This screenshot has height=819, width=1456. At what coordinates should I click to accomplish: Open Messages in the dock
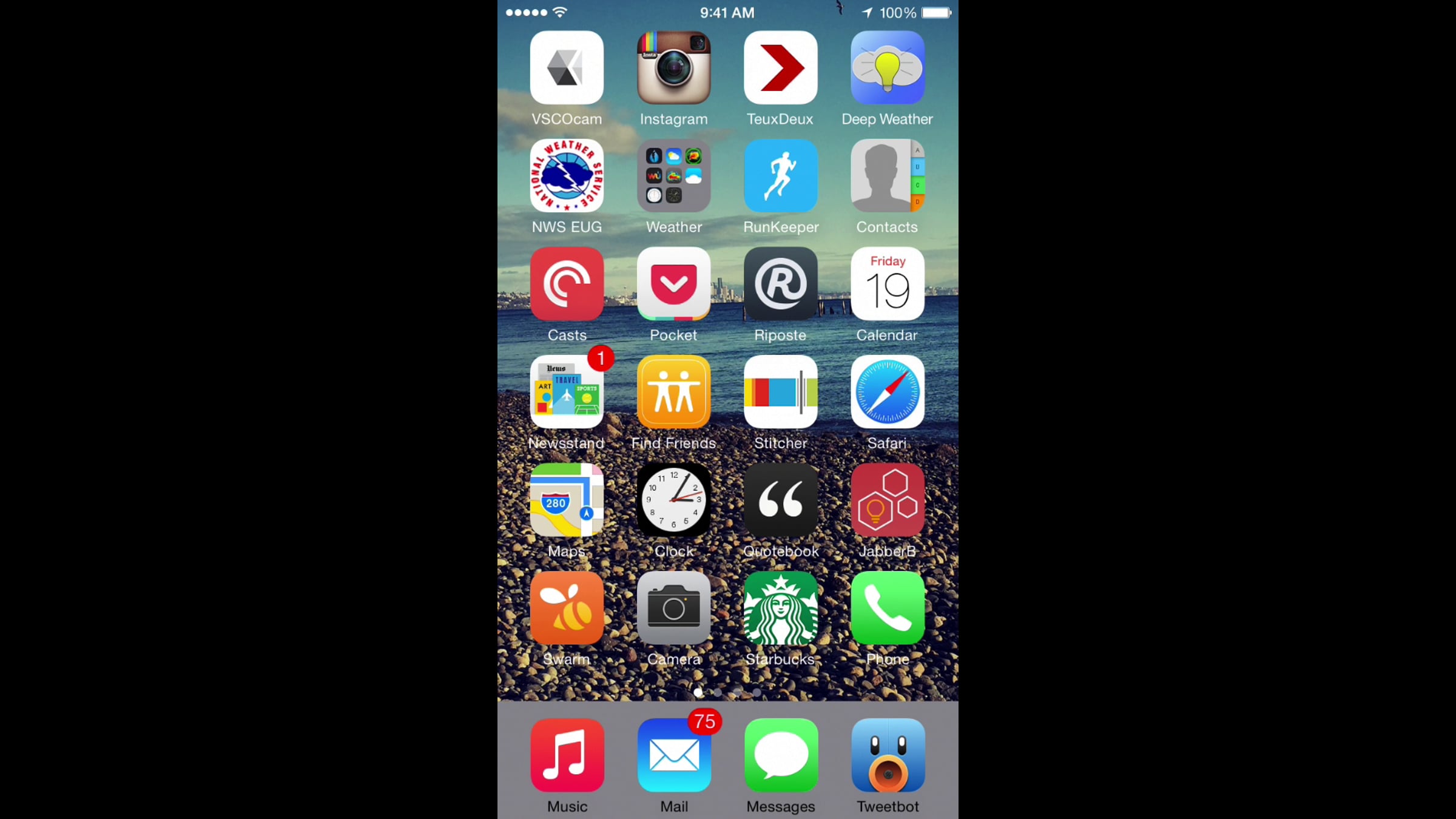coord(780,755)
